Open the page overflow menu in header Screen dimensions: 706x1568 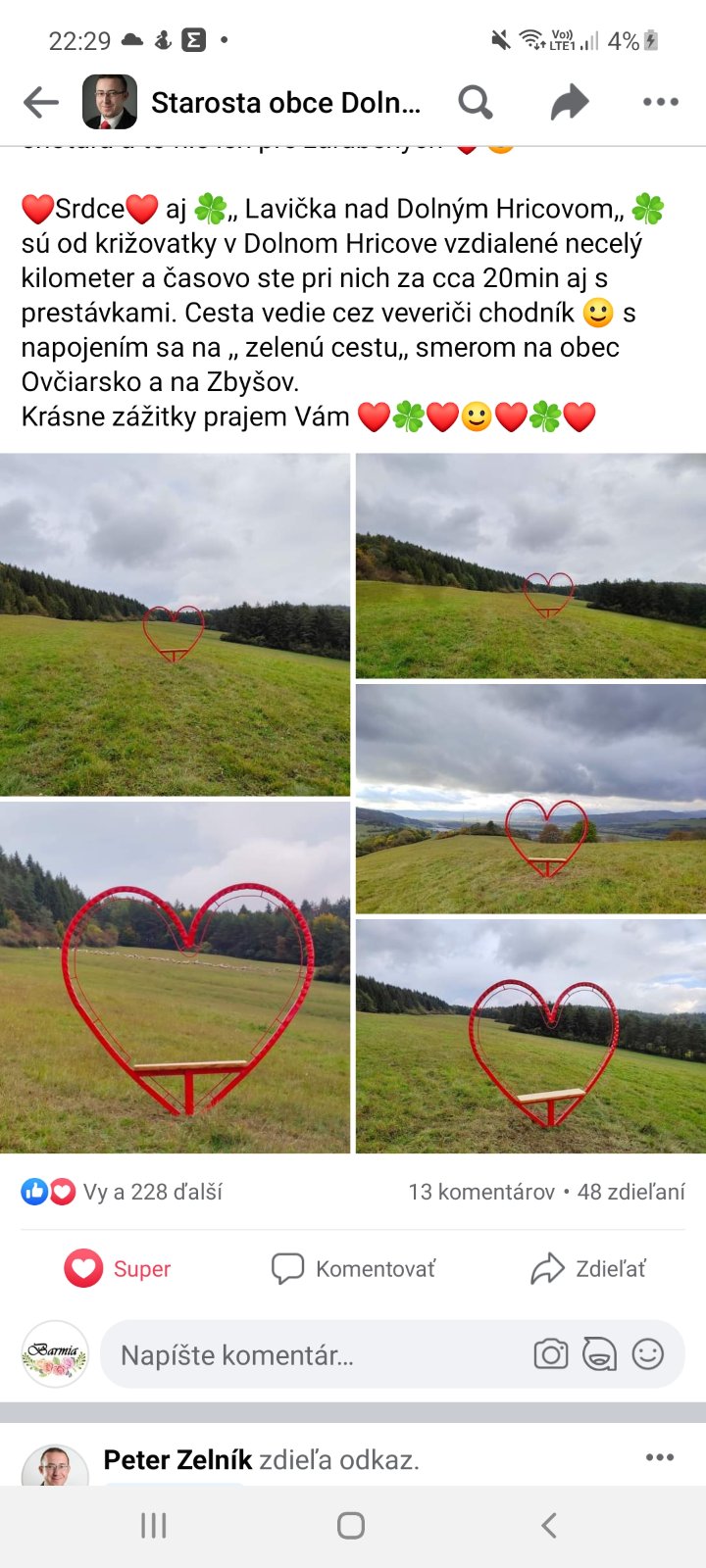pyautogui.click(x=660, y=102)
